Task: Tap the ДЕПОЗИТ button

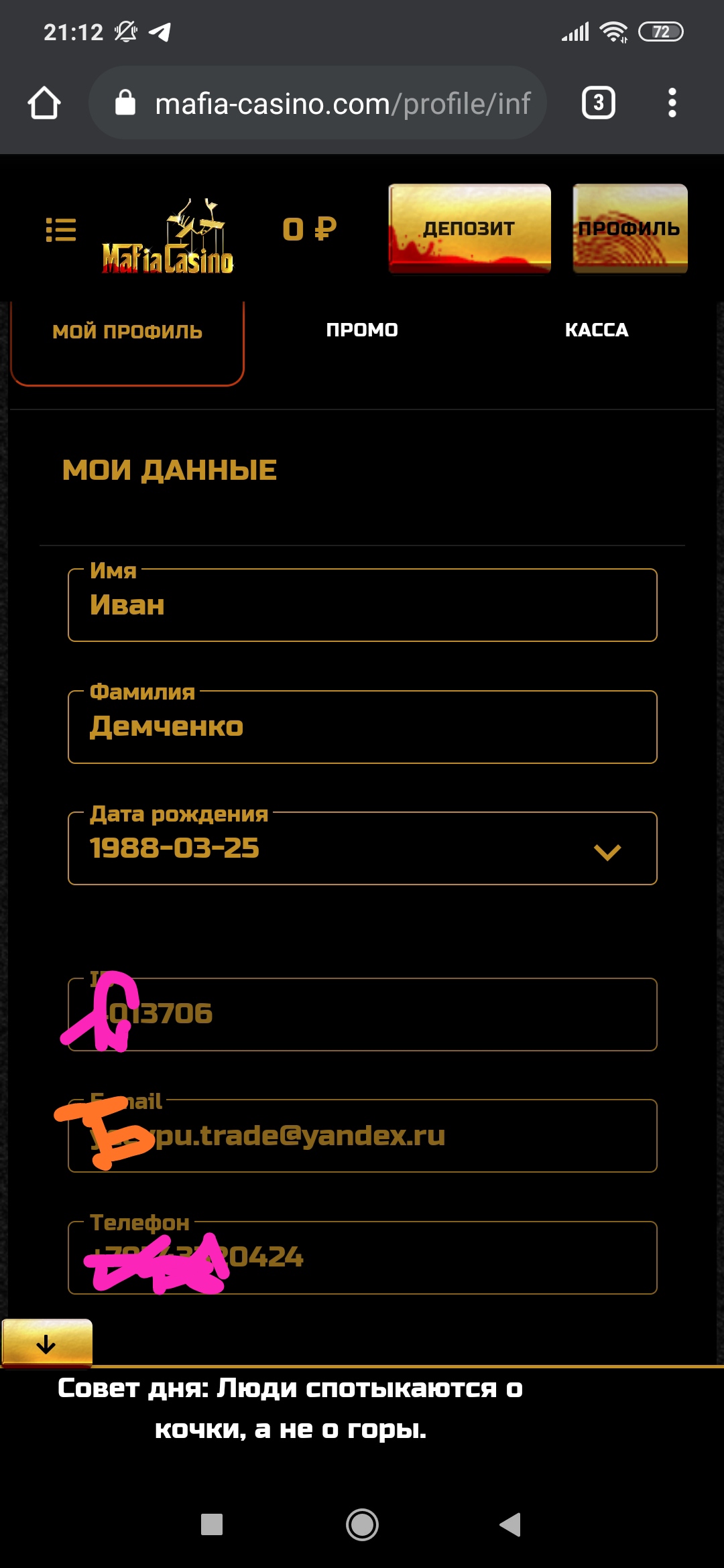Action: (x=469, y=228)
